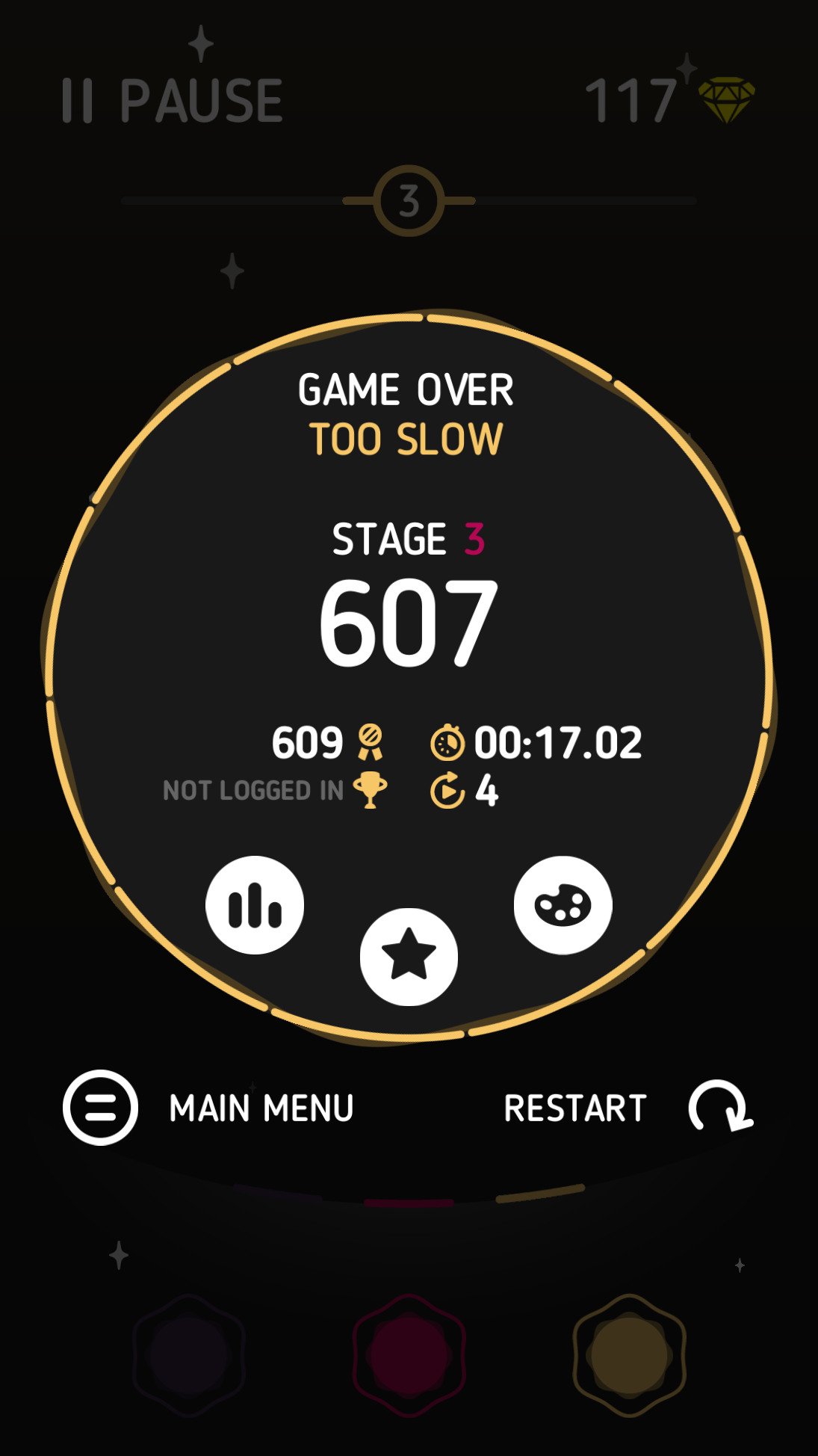Image resolution: width=818 pixels, height=1456 pixels.
Task: Tap the star rating button
Action: tap(409, 957)
